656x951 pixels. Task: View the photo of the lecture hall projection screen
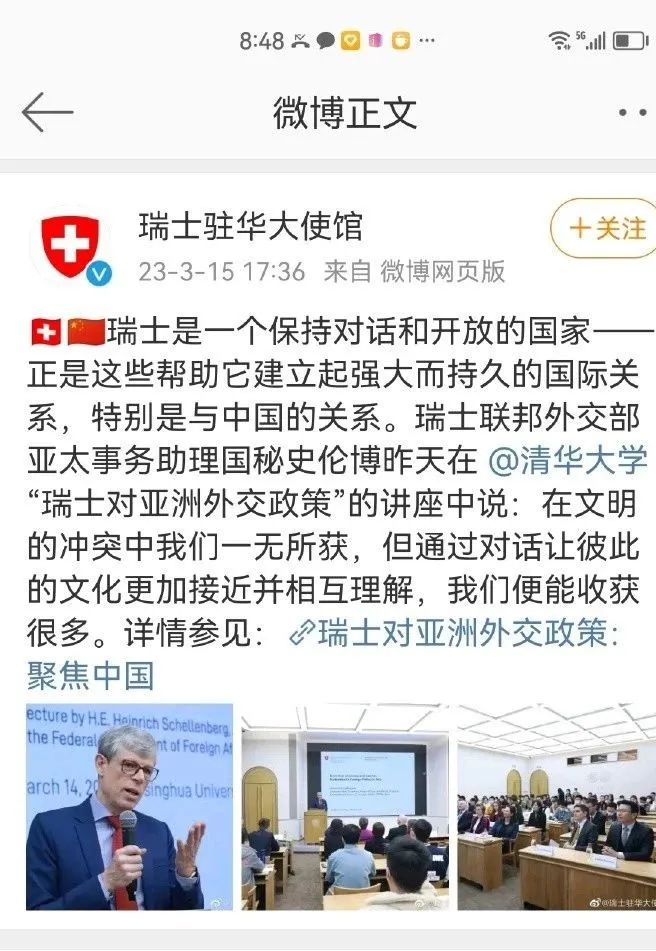(344, 806)
